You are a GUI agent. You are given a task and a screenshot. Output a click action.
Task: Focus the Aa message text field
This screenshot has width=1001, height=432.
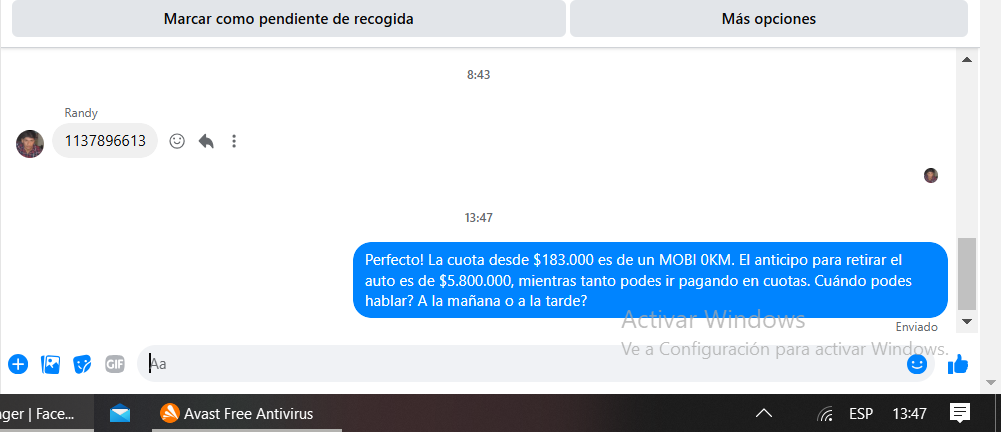520,364
